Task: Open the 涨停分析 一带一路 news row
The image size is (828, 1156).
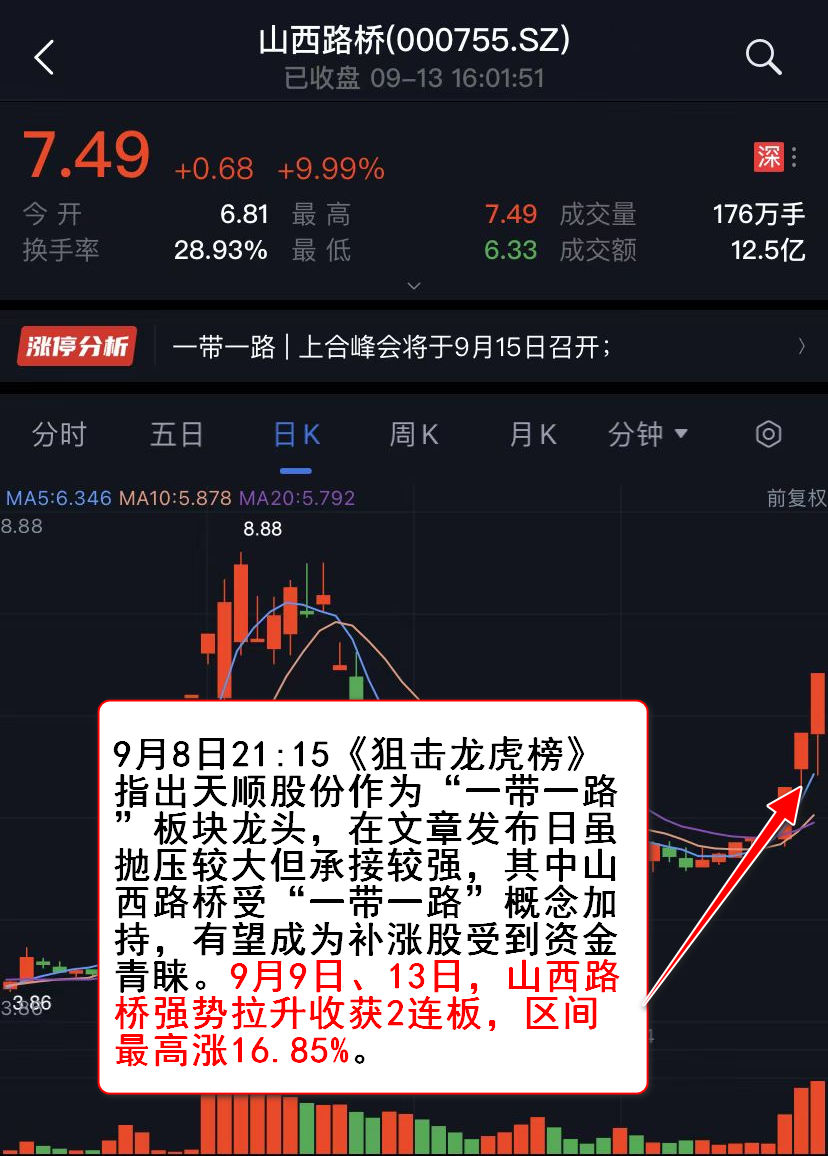Action: tap(414, 347)
